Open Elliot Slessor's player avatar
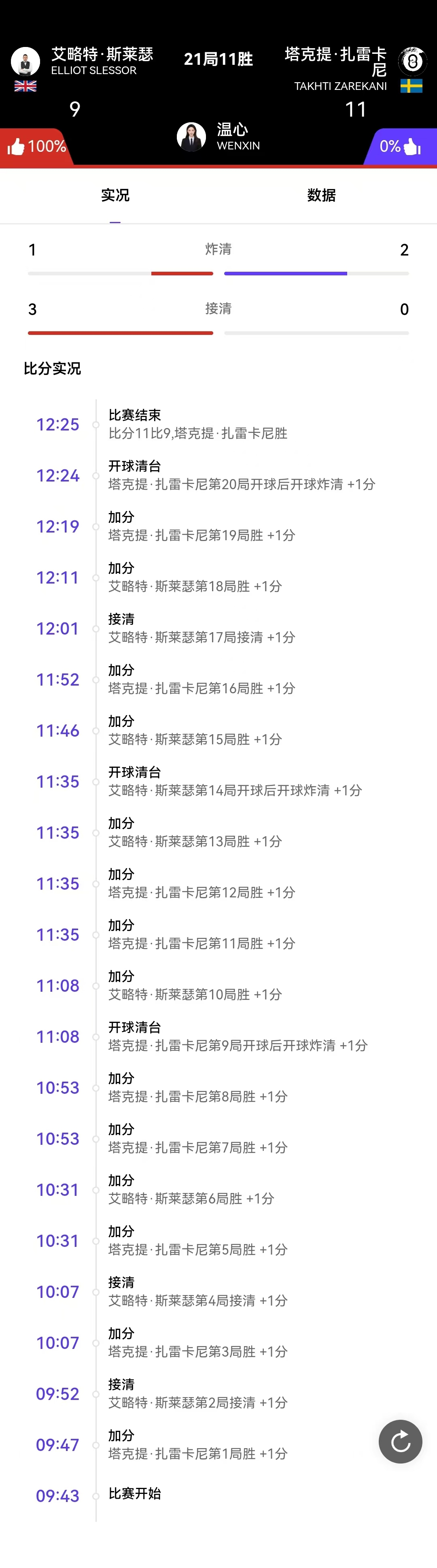Viewport: 437px width, 1568px height. point(25,62)
